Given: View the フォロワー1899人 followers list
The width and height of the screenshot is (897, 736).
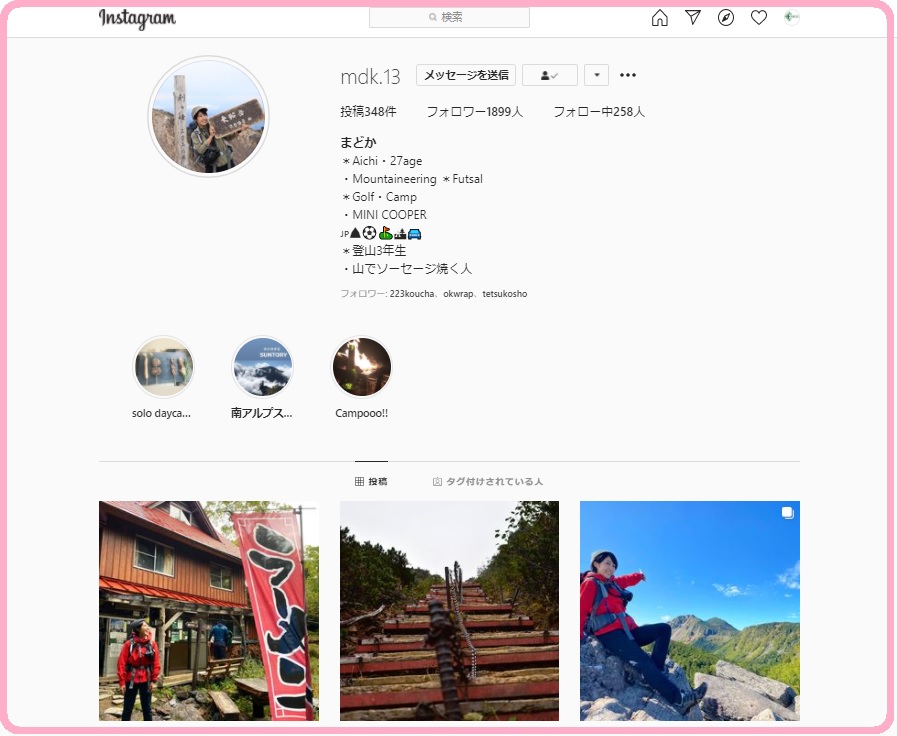Looking at the screenshot, I should pos(474,112).
